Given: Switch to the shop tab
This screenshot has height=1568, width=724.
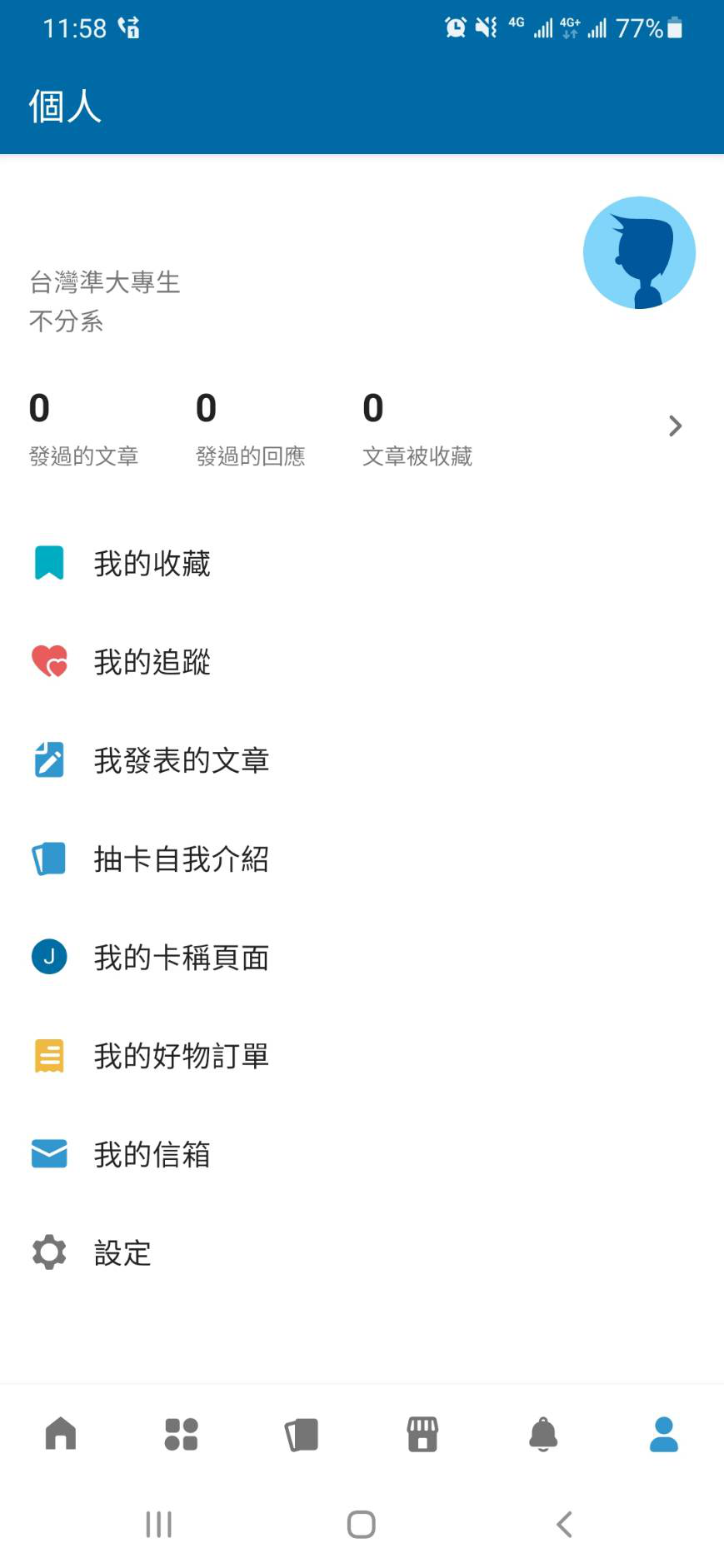Looking at the screenshot, I should click(422, 1434).
